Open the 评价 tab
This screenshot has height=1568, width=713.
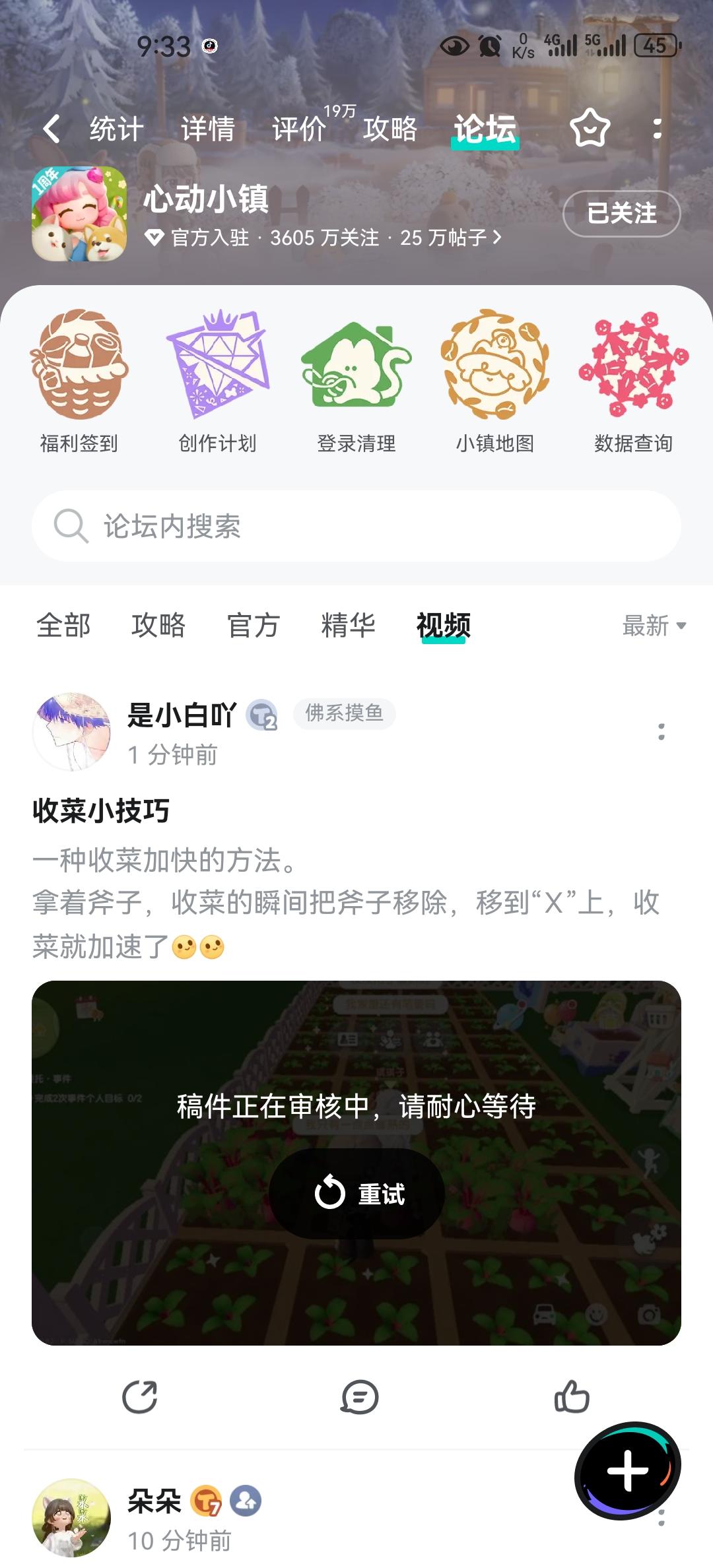pos(299,129)
